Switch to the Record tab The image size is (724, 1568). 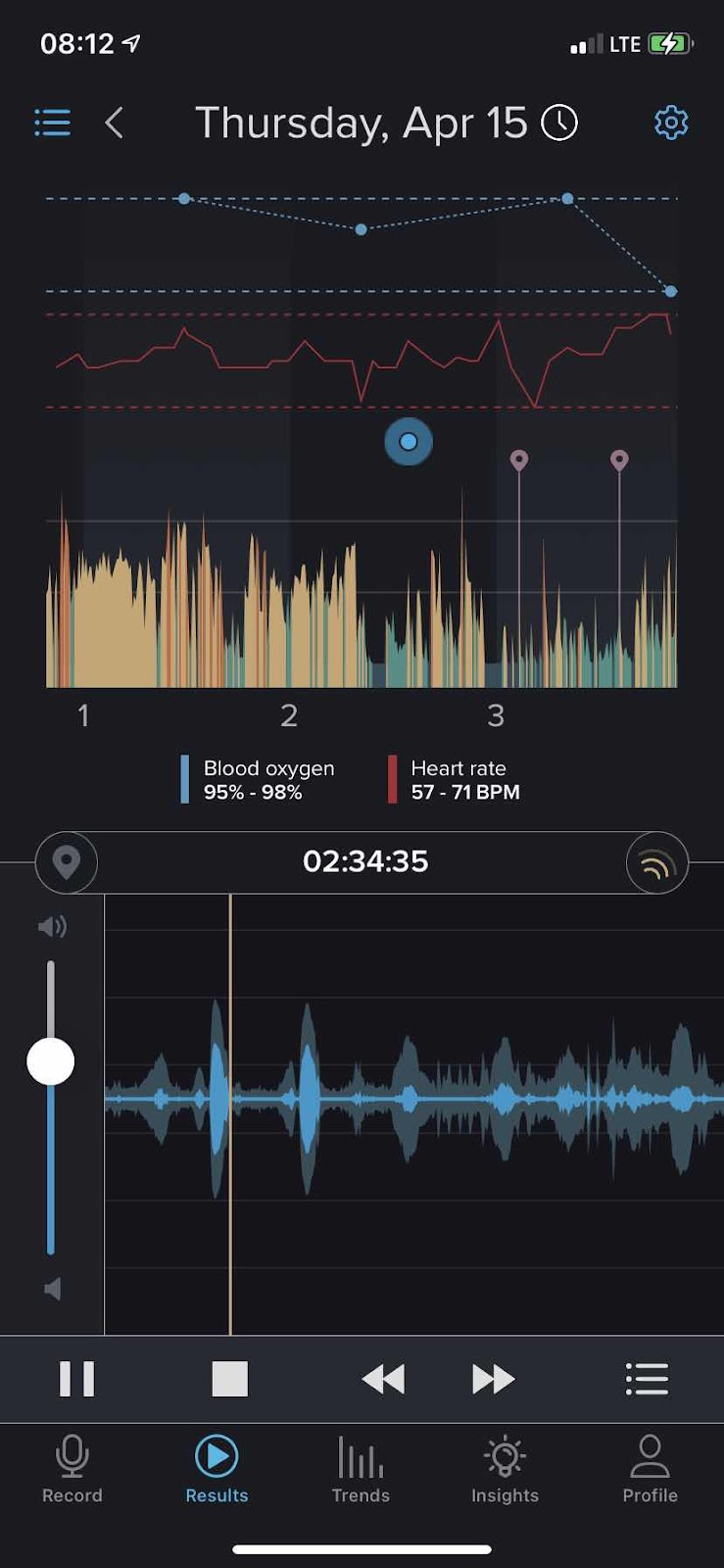click(72, 1469)
